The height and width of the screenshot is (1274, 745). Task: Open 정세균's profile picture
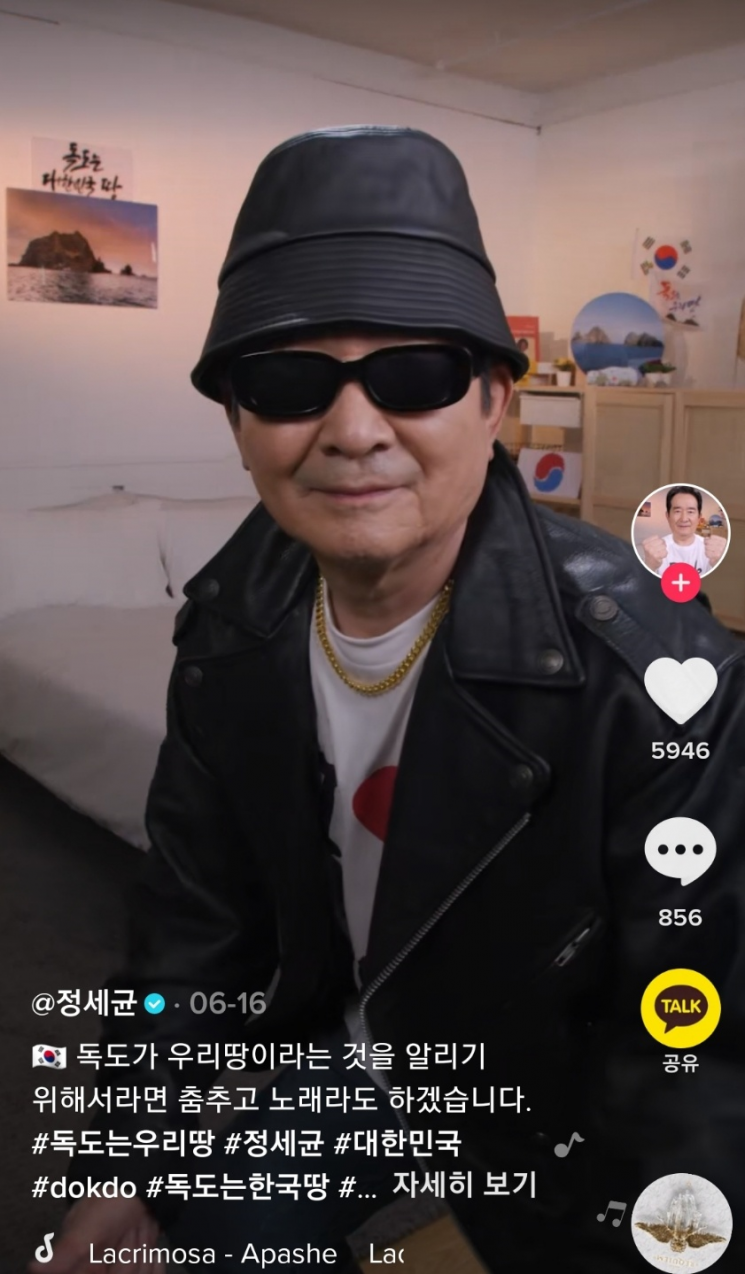(681, 532)
